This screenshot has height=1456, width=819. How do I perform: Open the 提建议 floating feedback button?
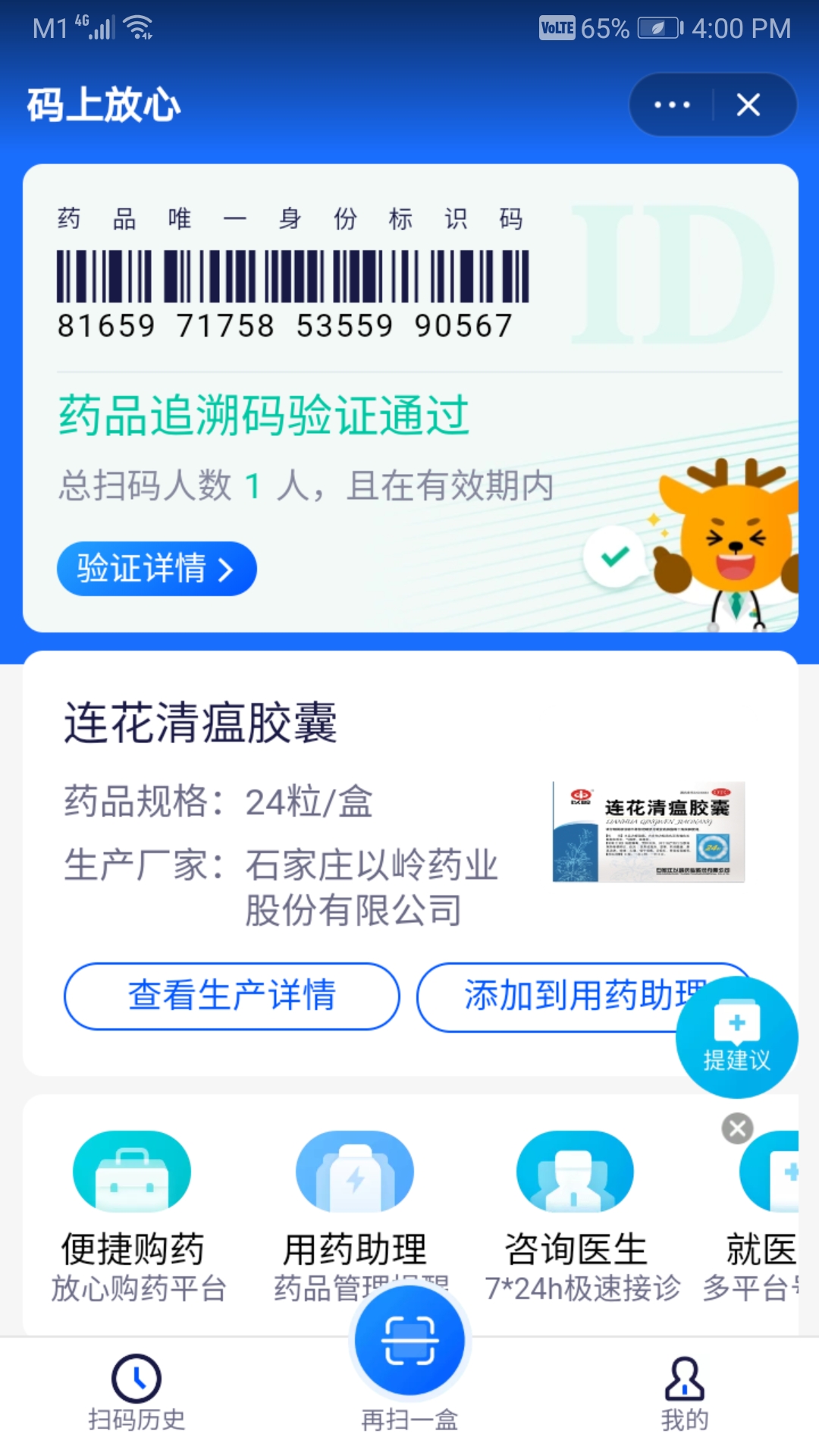[736, 1037]
